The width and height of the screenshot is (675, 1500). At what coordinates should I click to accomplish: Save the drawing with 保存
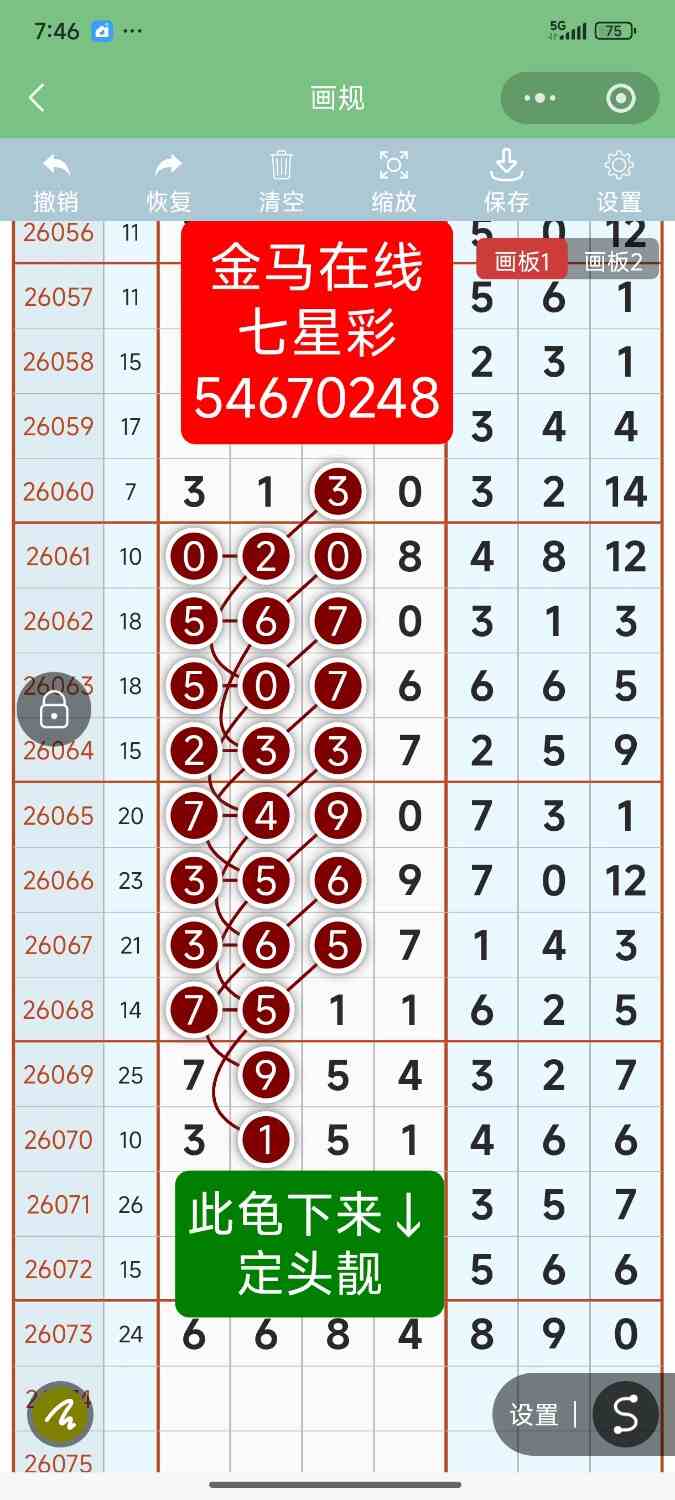coord(506,181)
